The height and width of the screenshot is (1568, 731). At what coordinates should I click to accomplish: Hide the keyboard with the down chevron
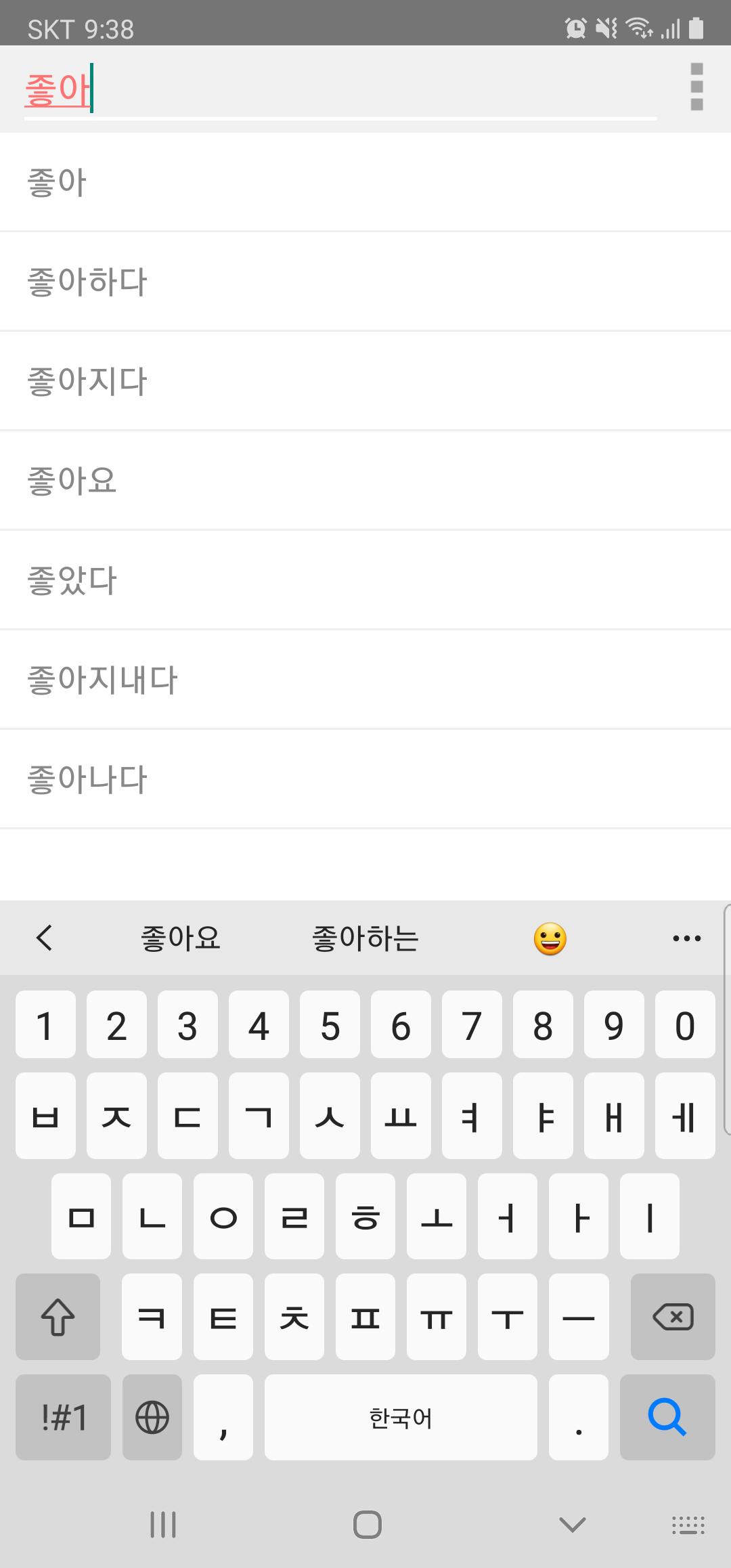(x=573, y=1525)
